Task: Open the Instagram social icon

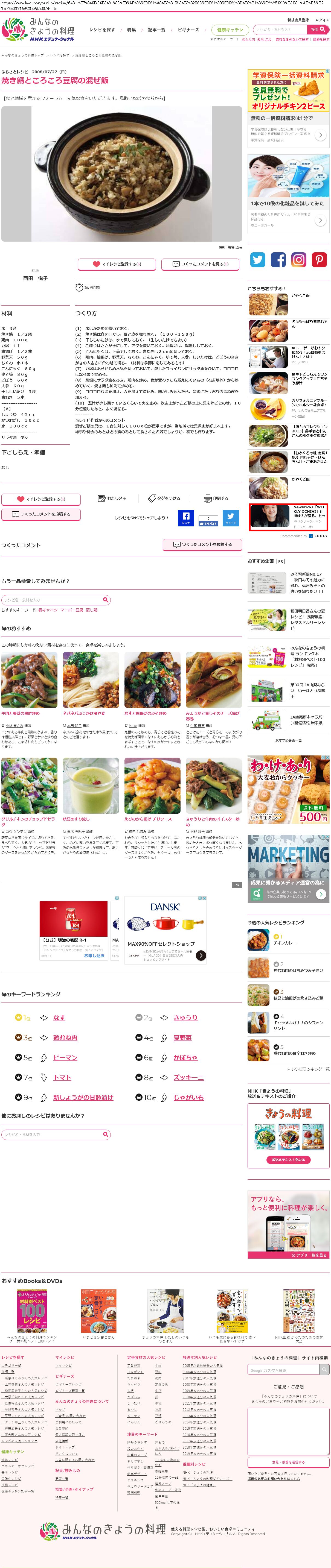Action: (299, 260)
